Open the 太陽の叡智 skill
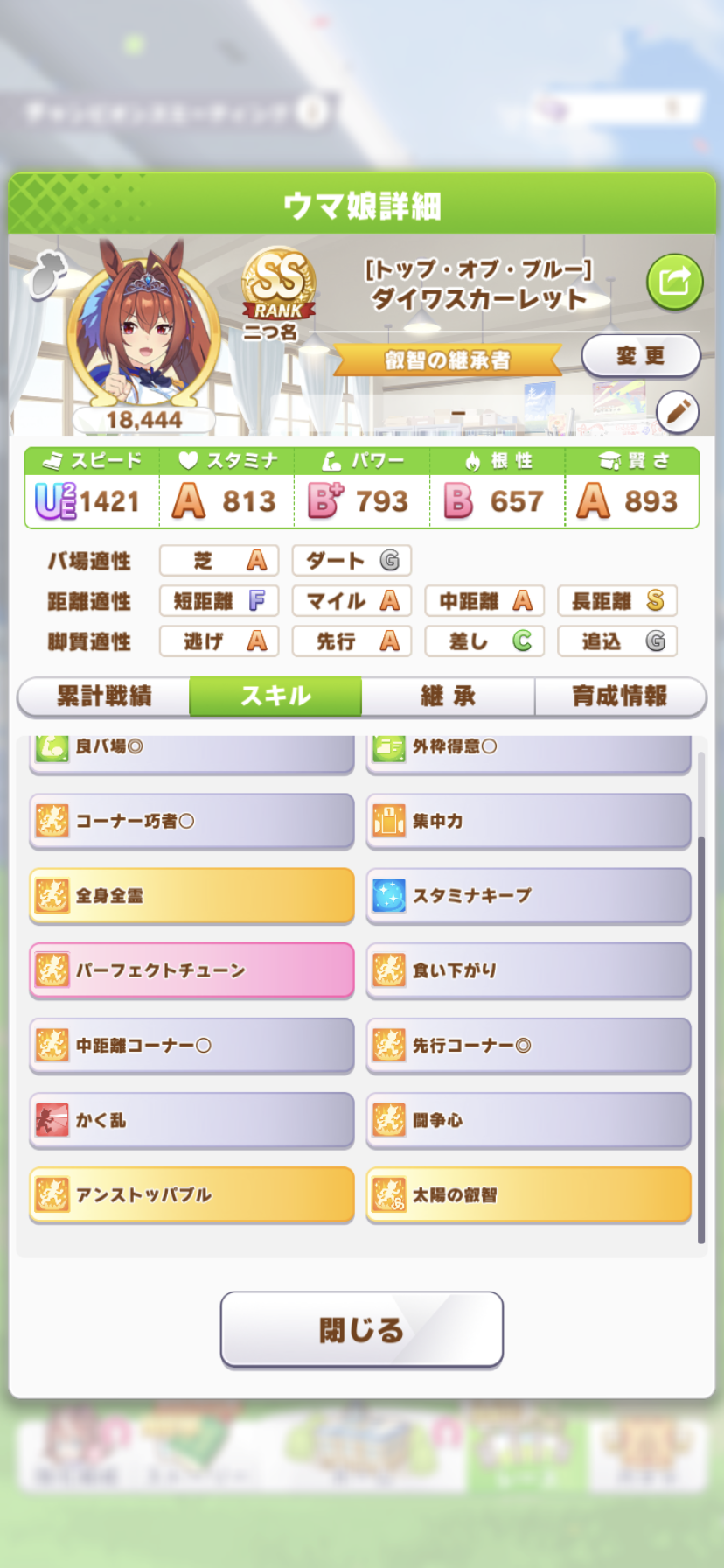Screen dimensions: 724x1568 click(528, 1194)
